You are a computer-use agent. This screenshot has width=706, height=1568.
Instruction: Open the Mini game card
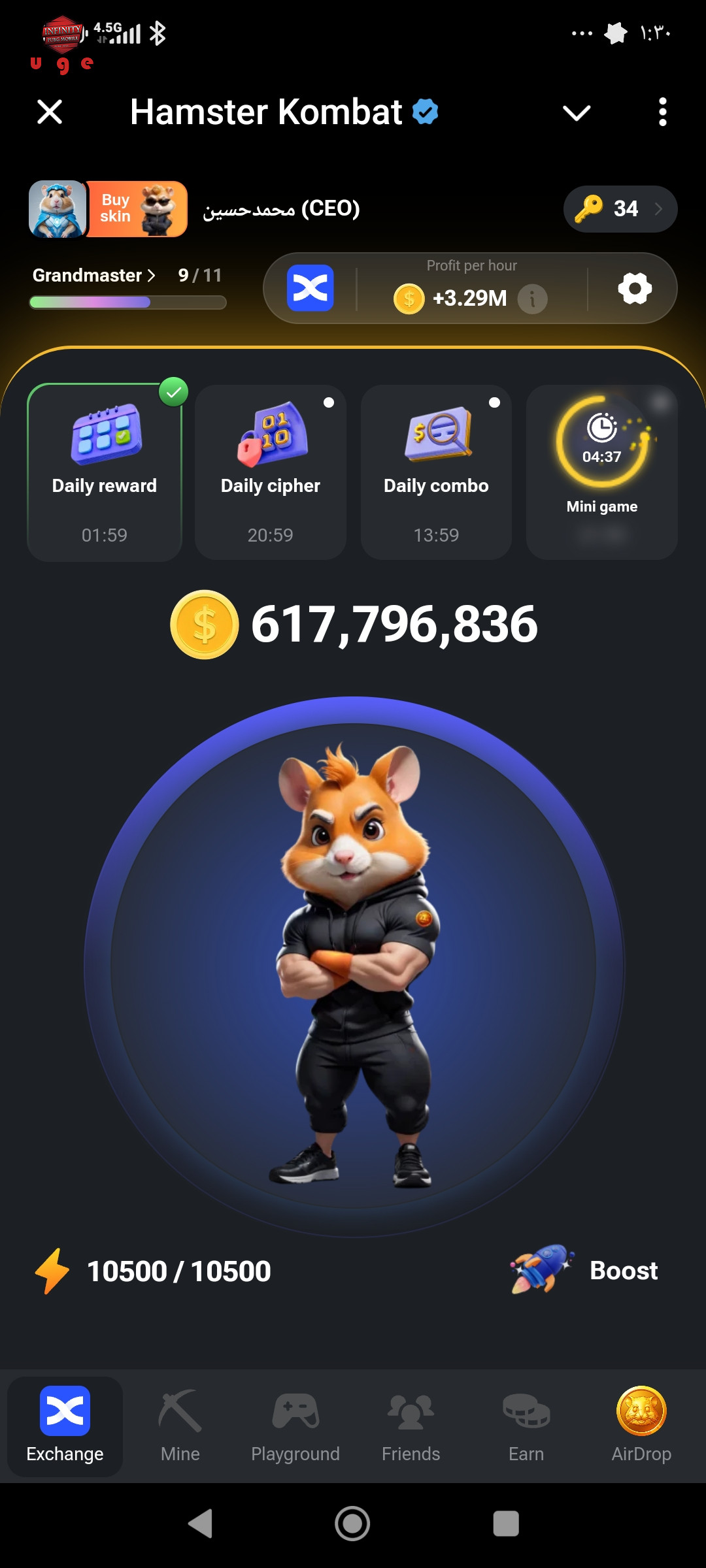pos(601,472)
